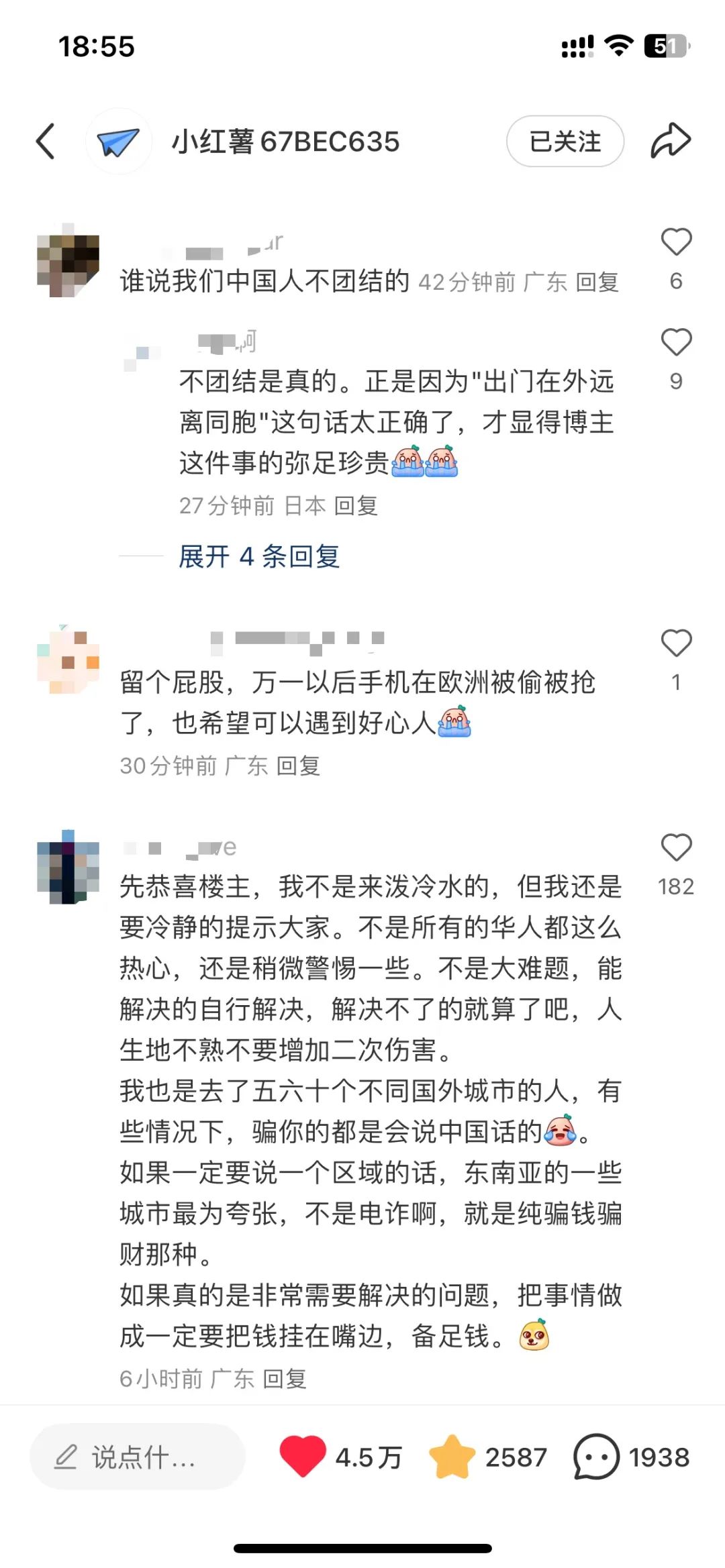Viewport: 725px width, 1568px height.
Task: Like the reply starting 不团结是真的
Action: pos(676,343)
